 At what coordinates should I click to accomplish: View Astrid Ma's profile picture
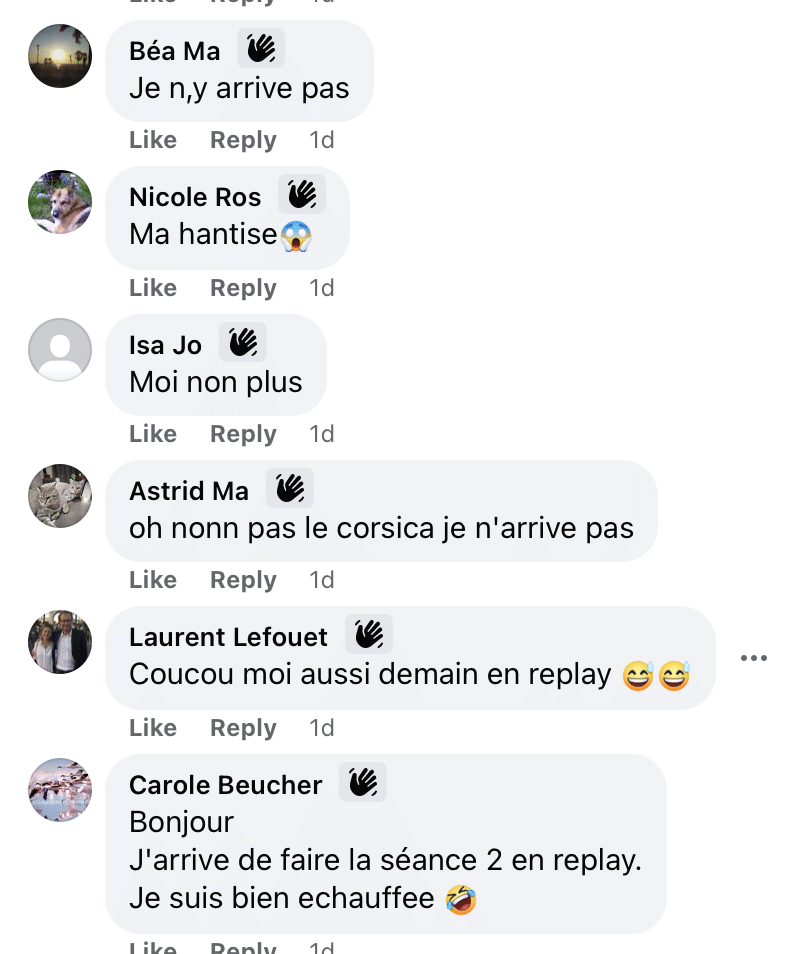pos(60,495)
